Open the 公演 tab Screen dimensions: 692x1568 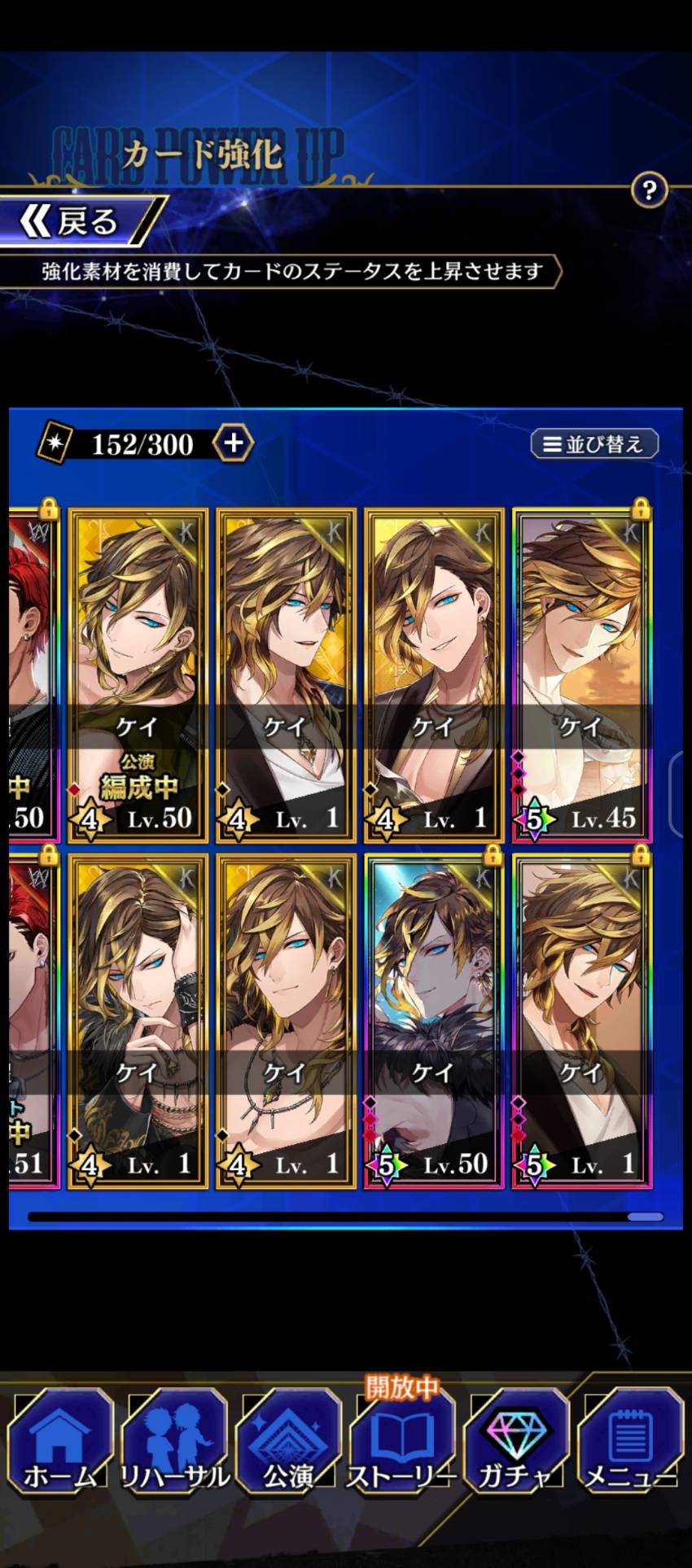pyautogui.click(x=288, y=1443)
